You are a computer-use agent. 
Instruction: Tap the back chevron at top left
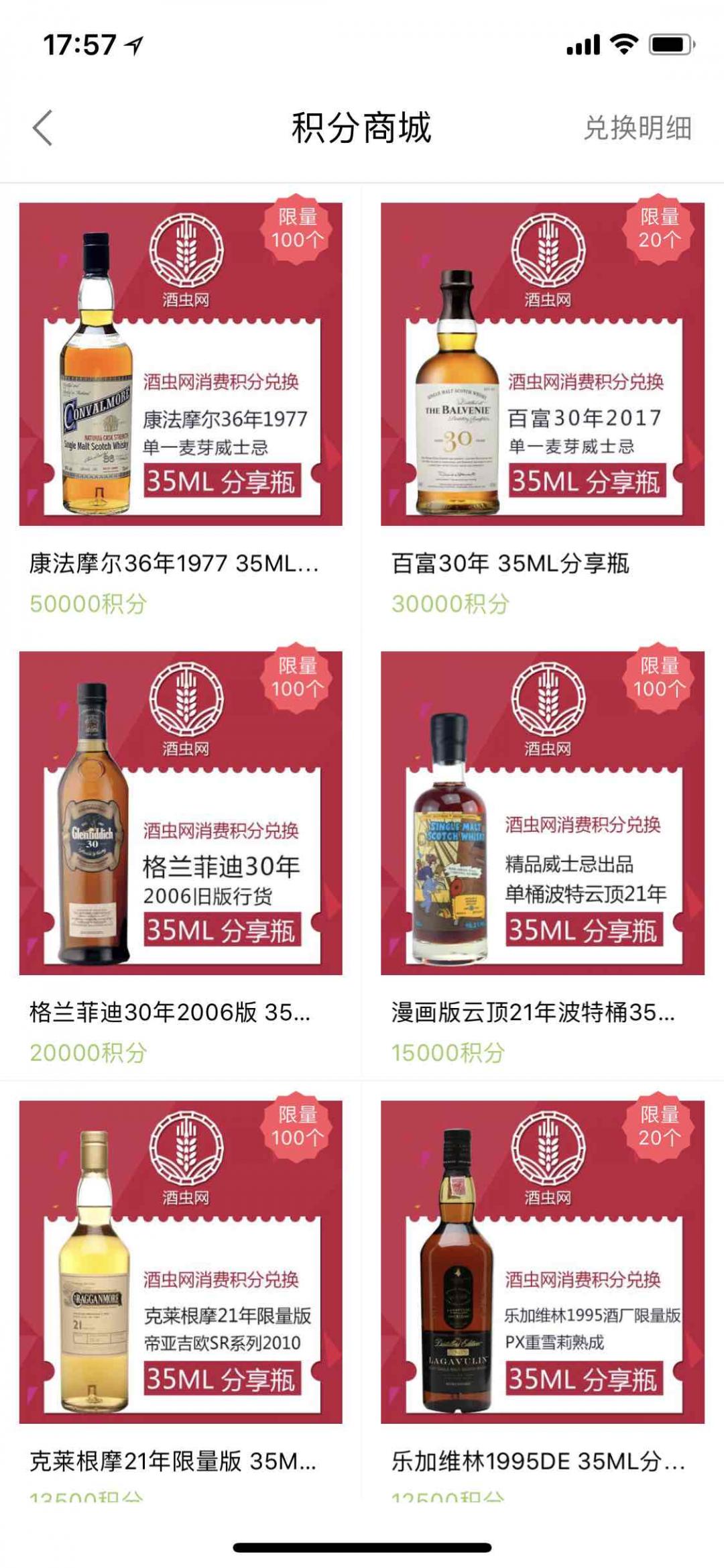click(x=40, y=129)
